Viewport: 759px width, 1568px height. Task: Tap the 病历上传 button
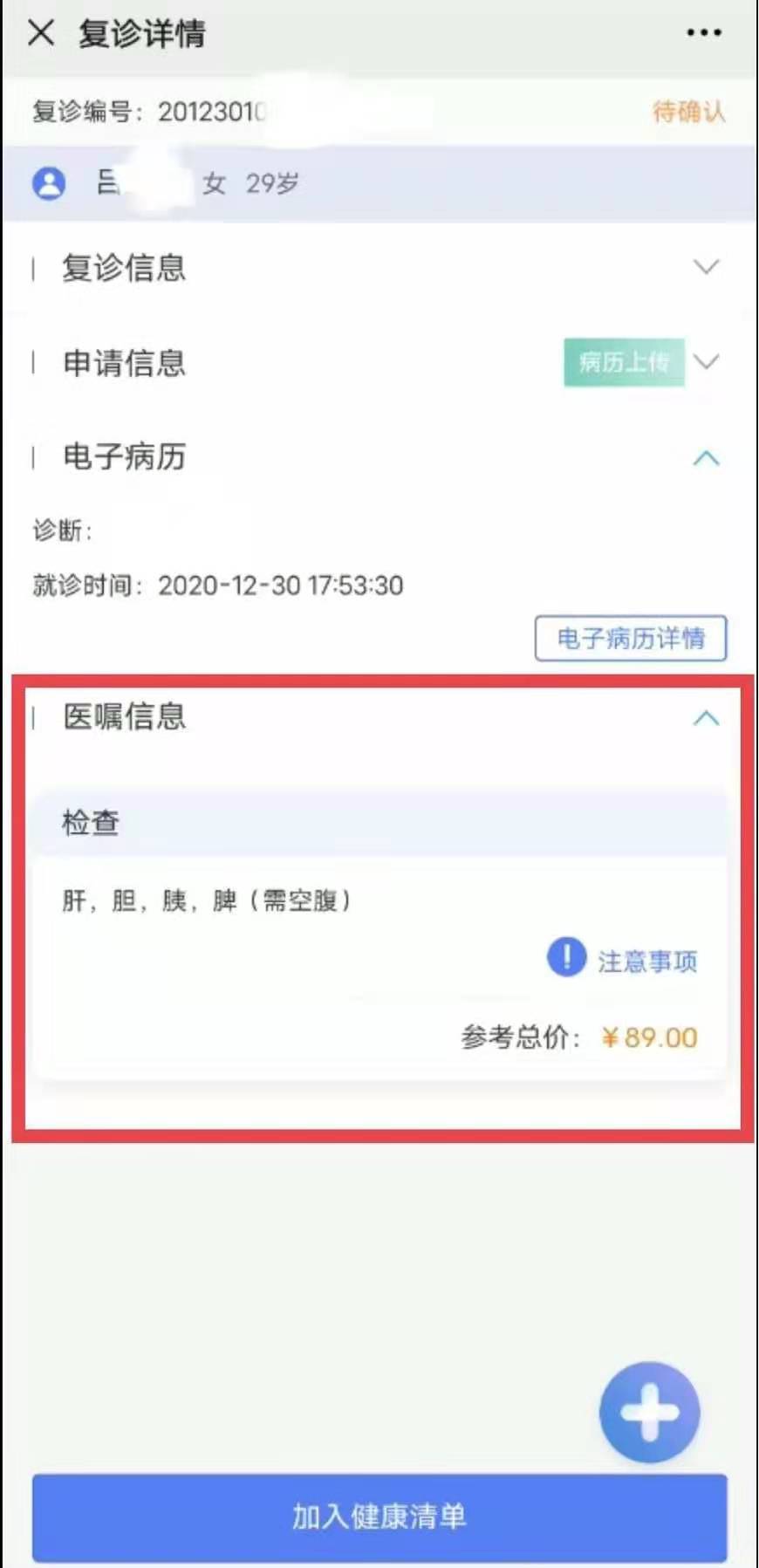[624, 361]
